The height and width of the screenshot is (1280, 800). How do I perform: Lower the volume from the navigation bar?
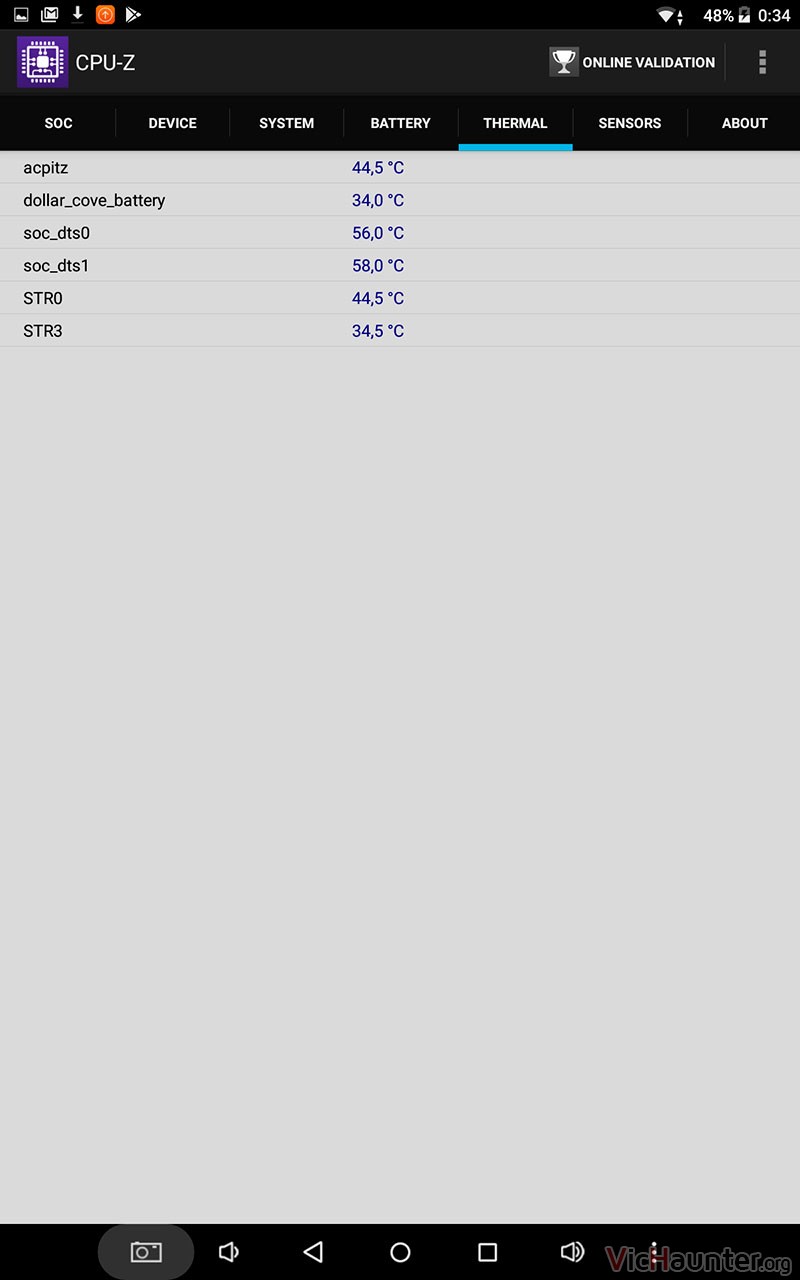point(229,1252)
